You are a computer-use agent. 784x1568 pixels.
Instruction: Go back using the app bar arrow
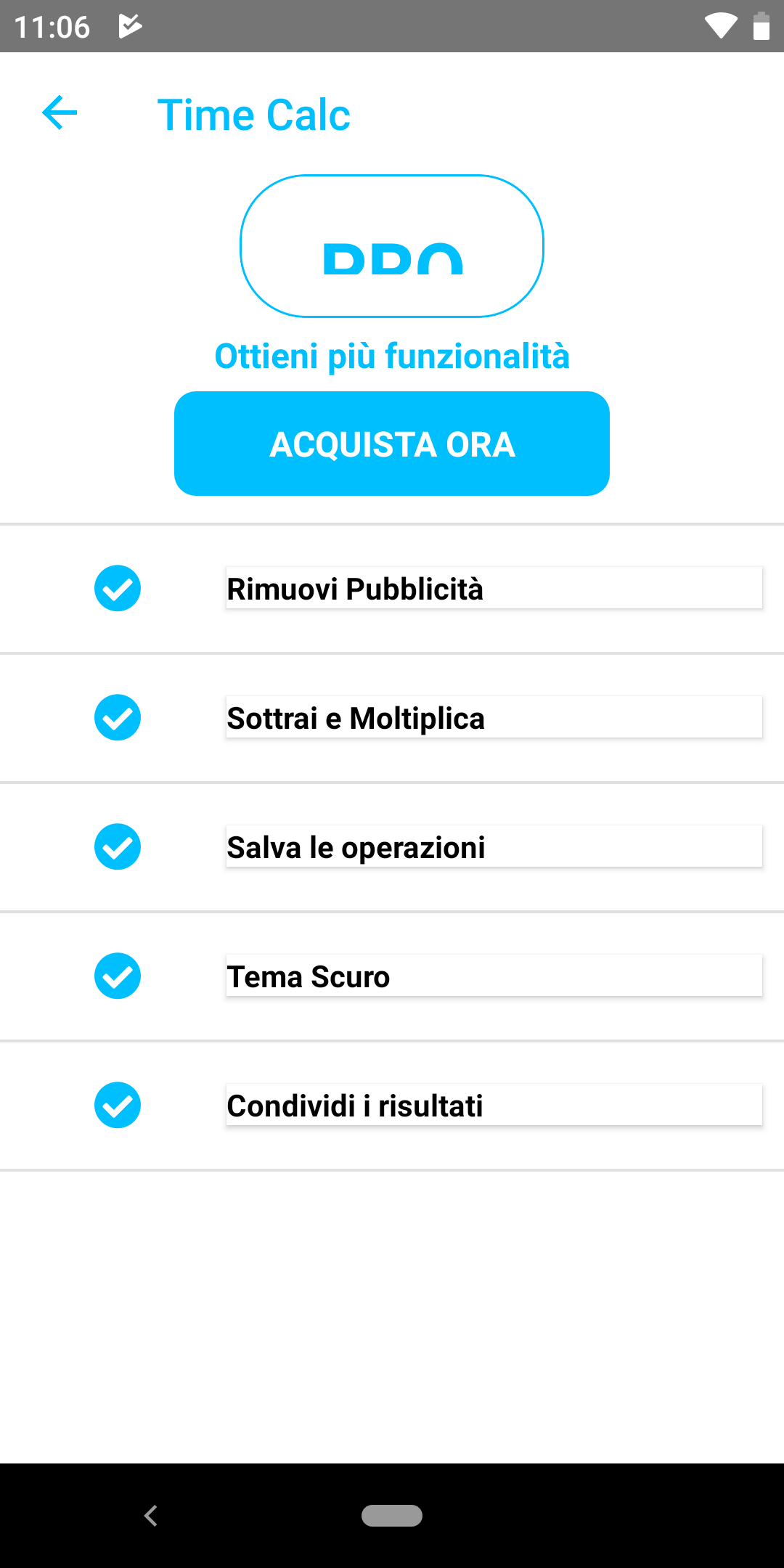[60, 113]
